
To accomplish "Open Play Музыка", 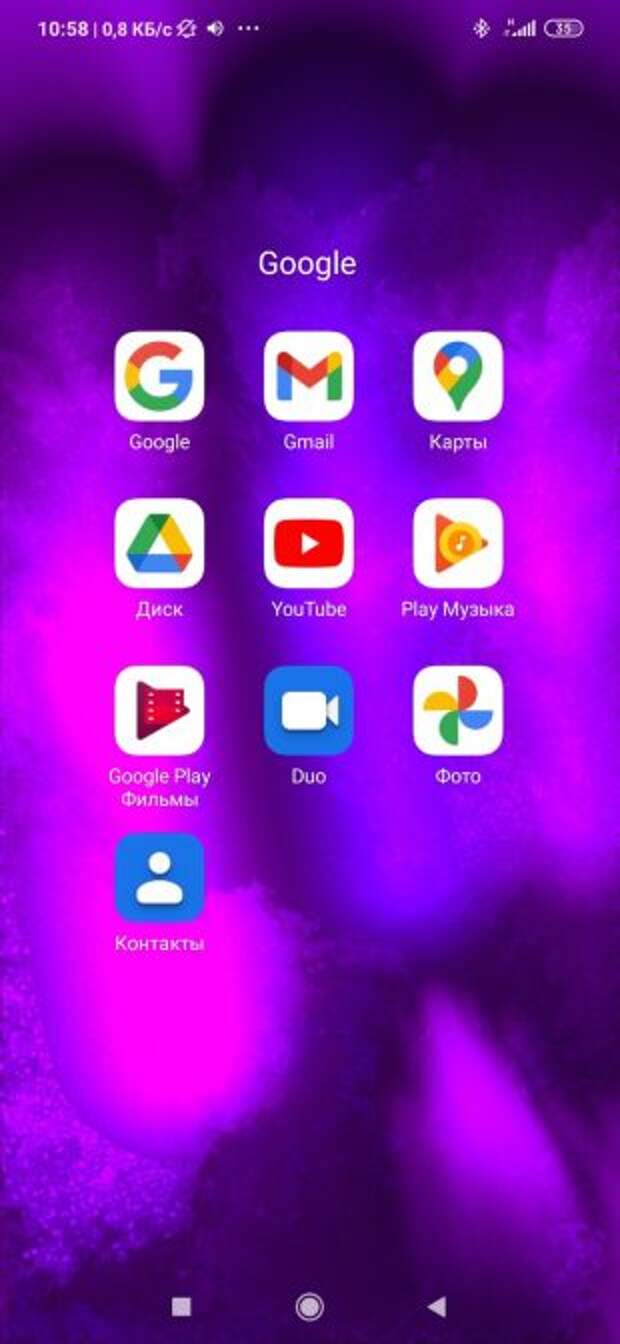I will 458,543.
